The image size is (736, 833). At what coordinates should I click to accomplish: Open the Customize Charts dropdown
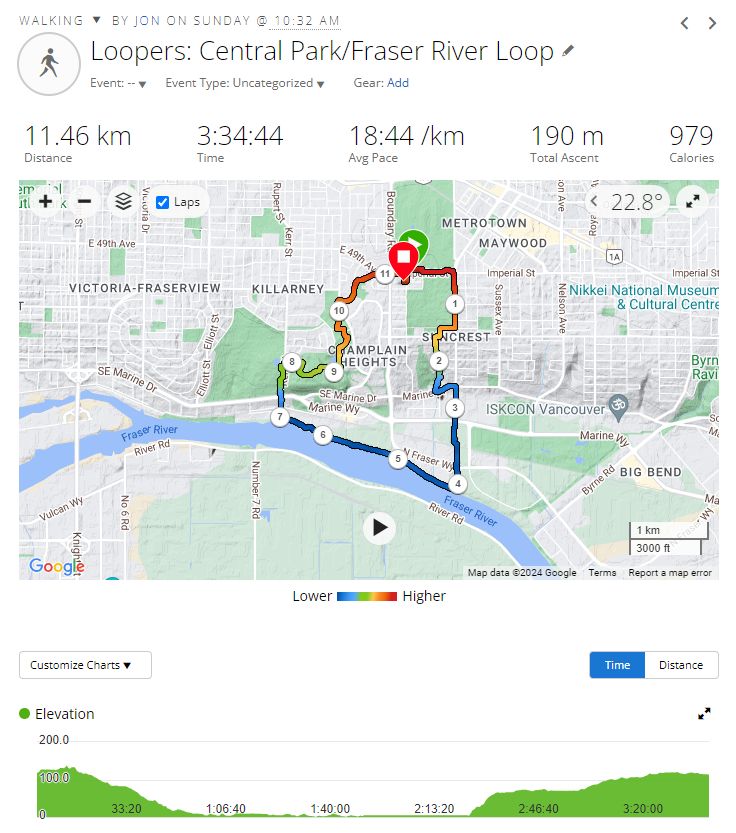[x=85, y=665]
